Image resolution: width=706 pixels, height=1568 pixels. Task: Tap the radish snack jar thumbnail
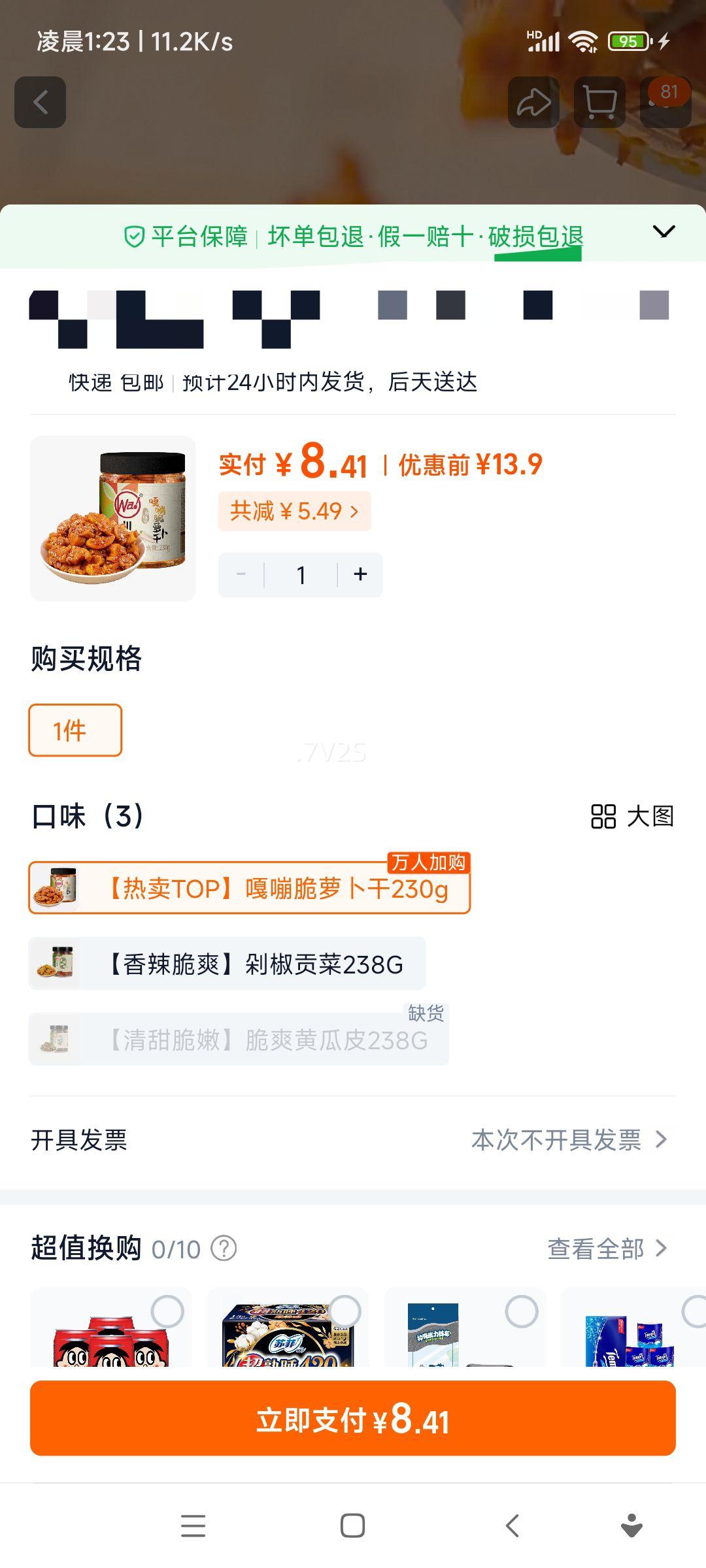[113, 519]
